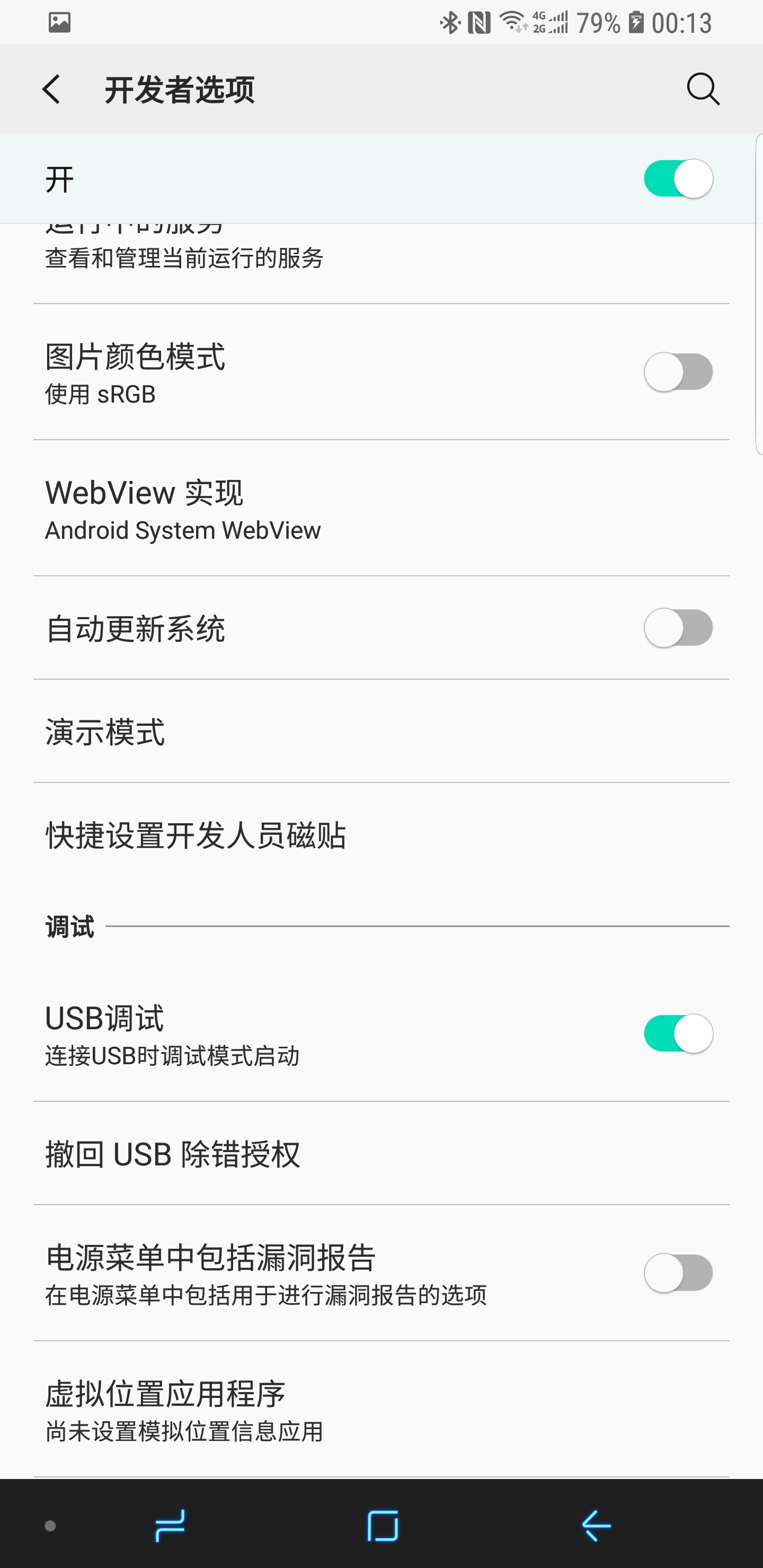Image resolution: width=763 pixels, height=1568 pixels.
Task: Disable USB调试 switch
Action: [678, 1033]
